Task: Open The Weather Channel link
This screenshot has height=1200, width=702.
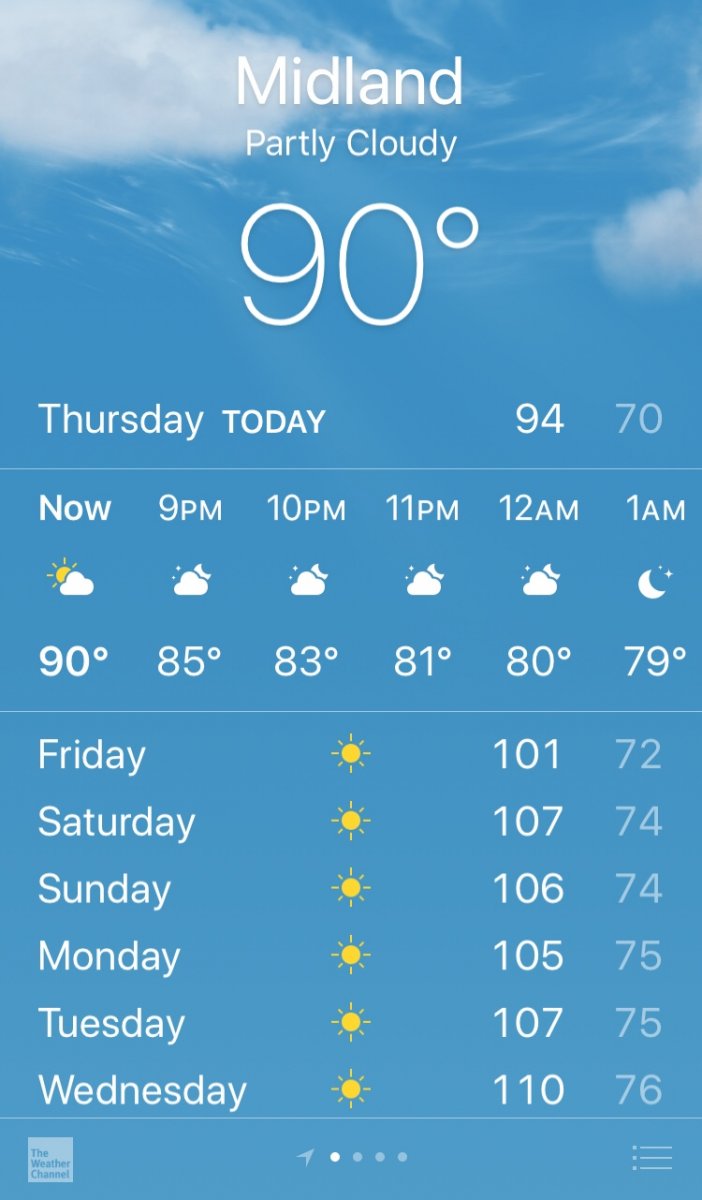Action: [x=50, y=1158]
